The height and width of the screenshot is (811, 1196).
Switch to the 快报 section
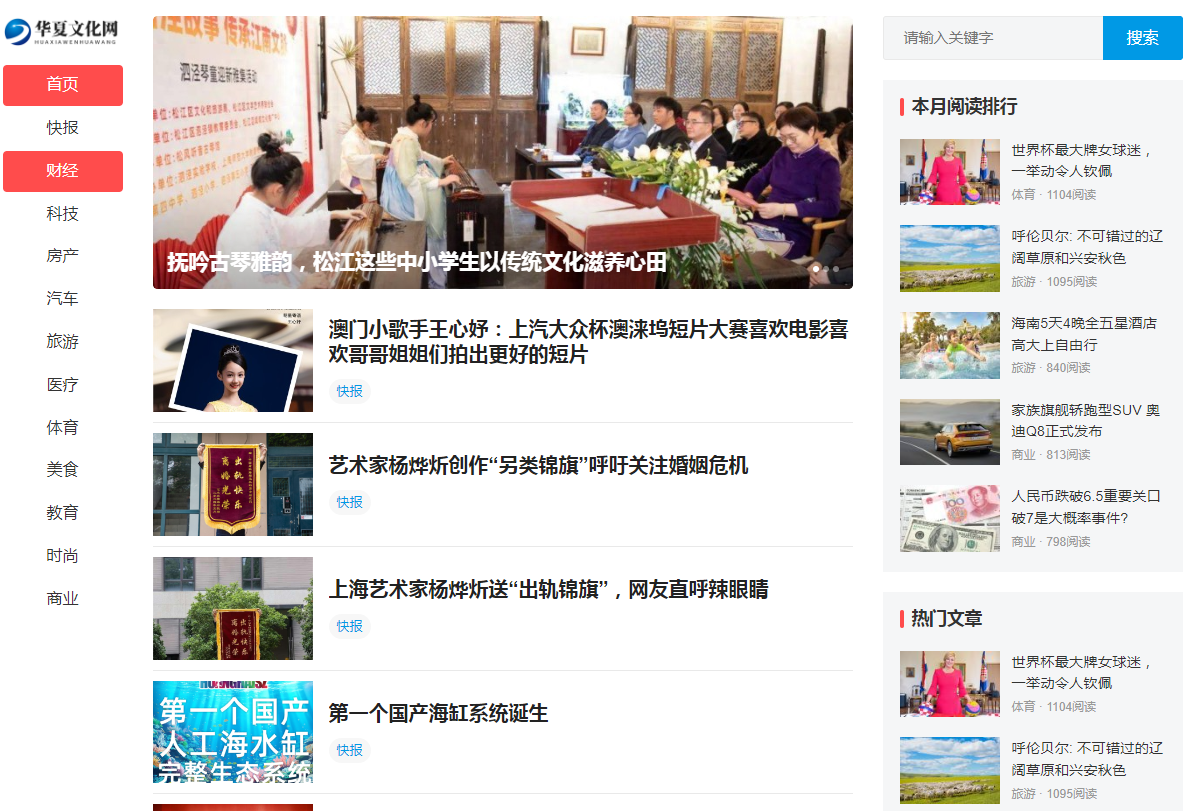tap(62, 128)
